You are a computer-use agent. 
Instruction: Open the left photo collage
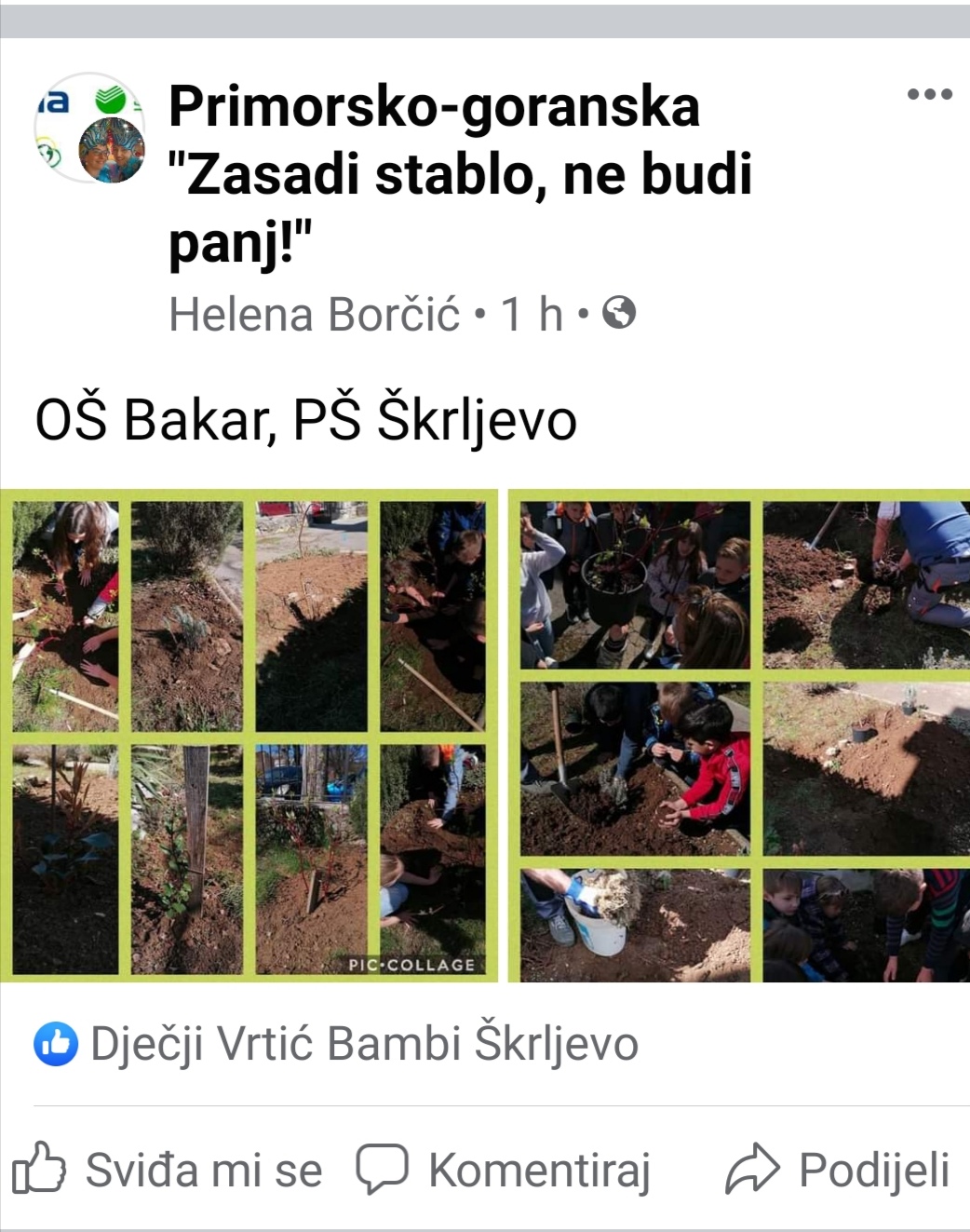pyautogui.click(x=249, y=736)
